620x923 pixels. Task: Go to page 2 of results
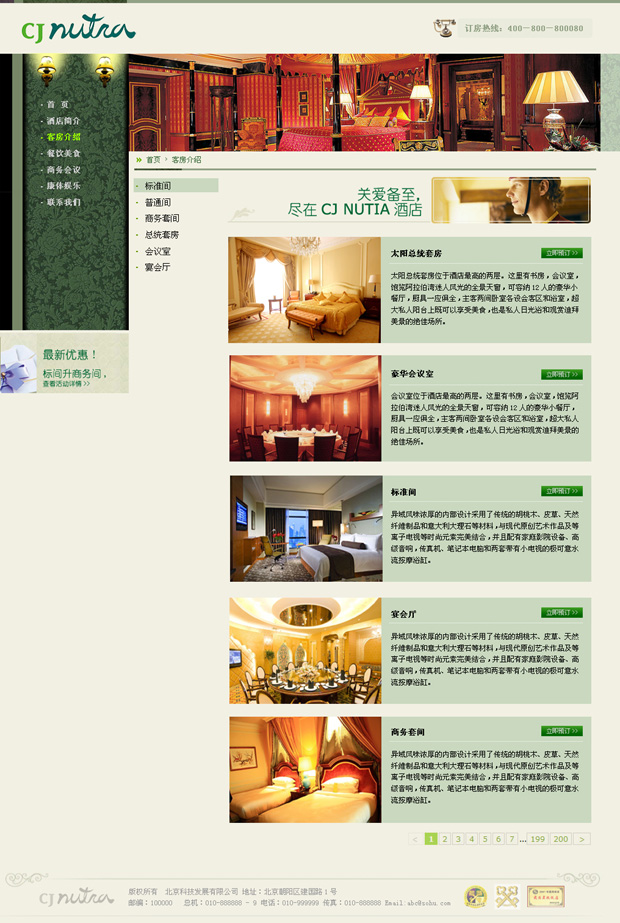click(x=445, y=839)
